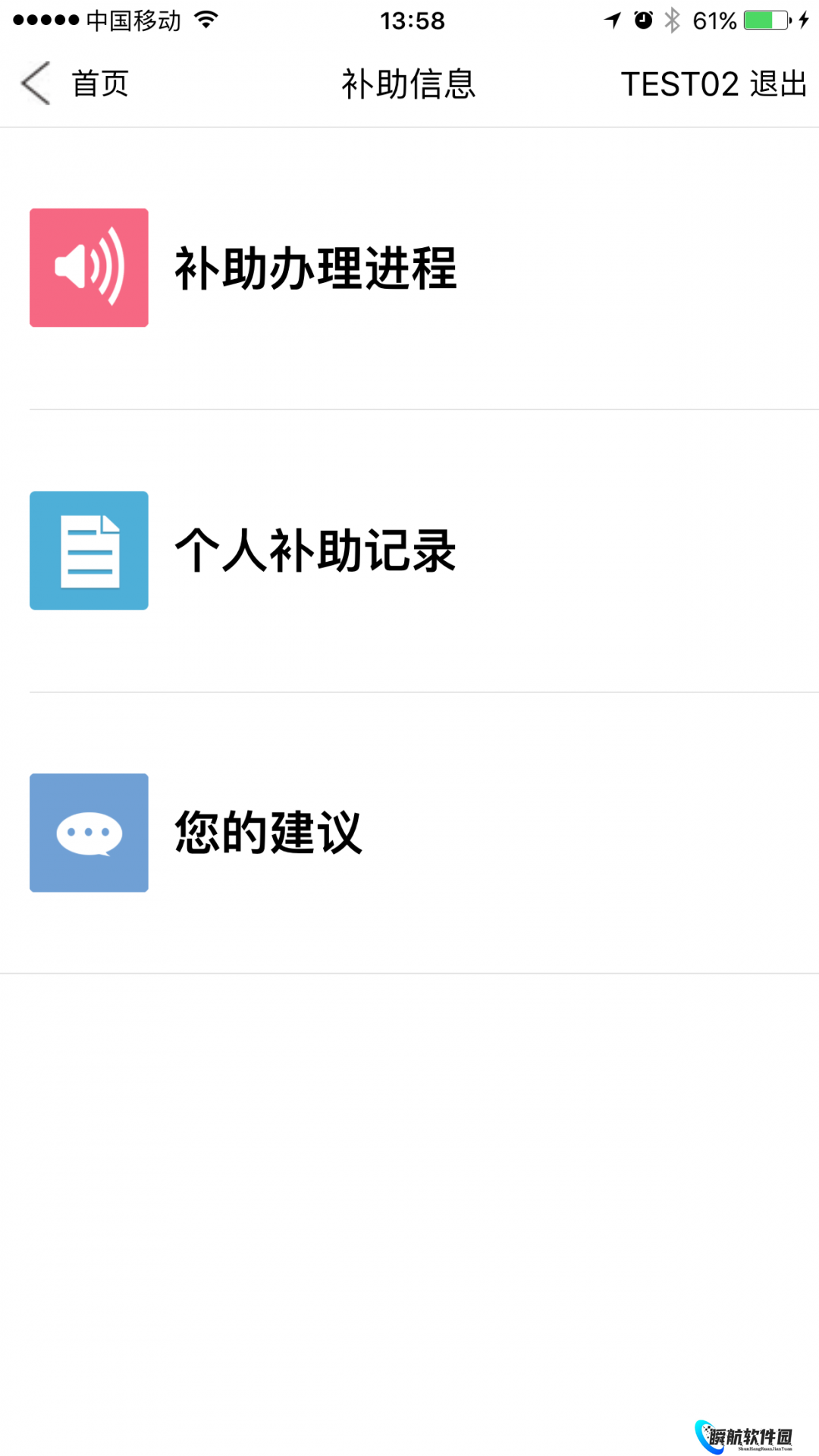Tap 退出 to log out of TEST02
Viewport: 819px width, 1456px height.
coord(778,83)
